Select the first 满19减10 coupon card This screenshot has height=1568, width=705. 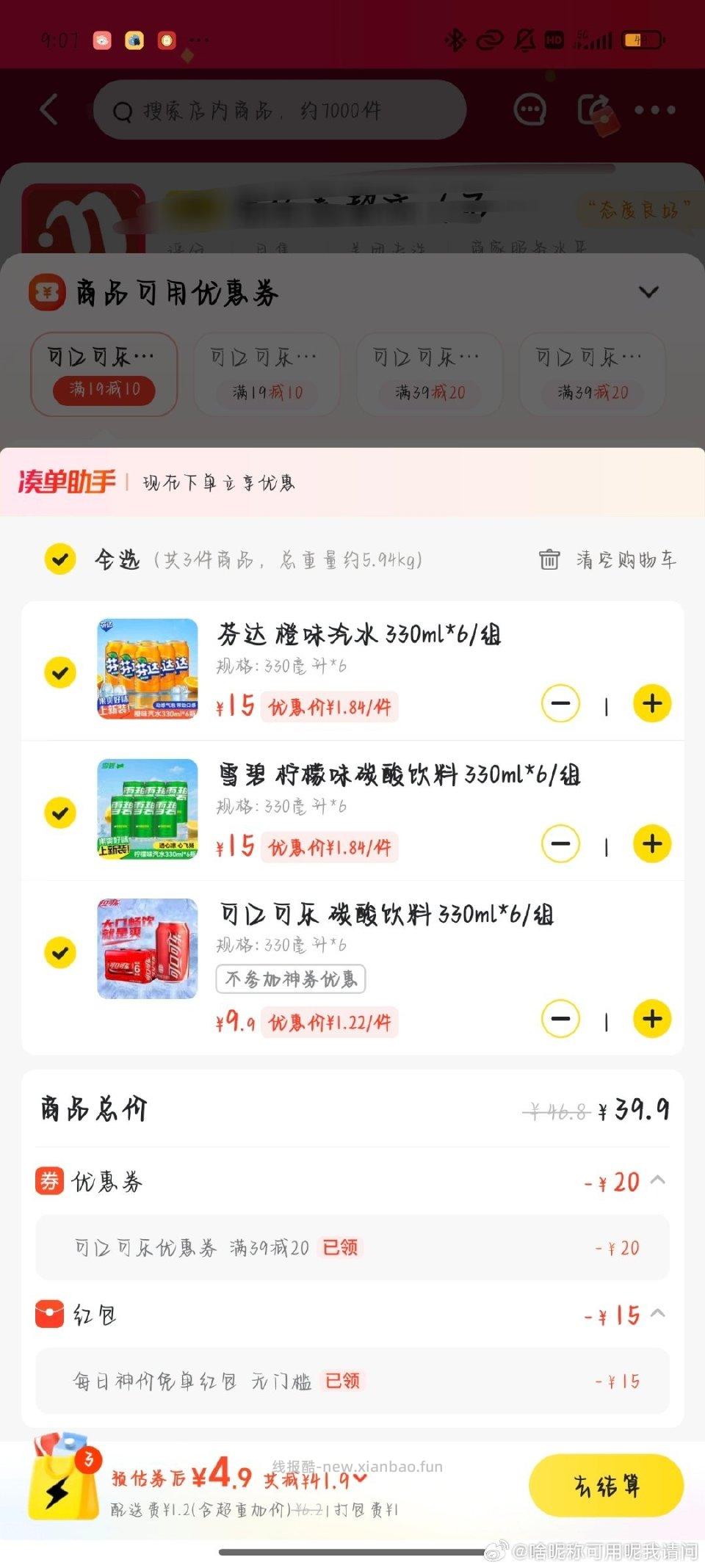point(103,374)
